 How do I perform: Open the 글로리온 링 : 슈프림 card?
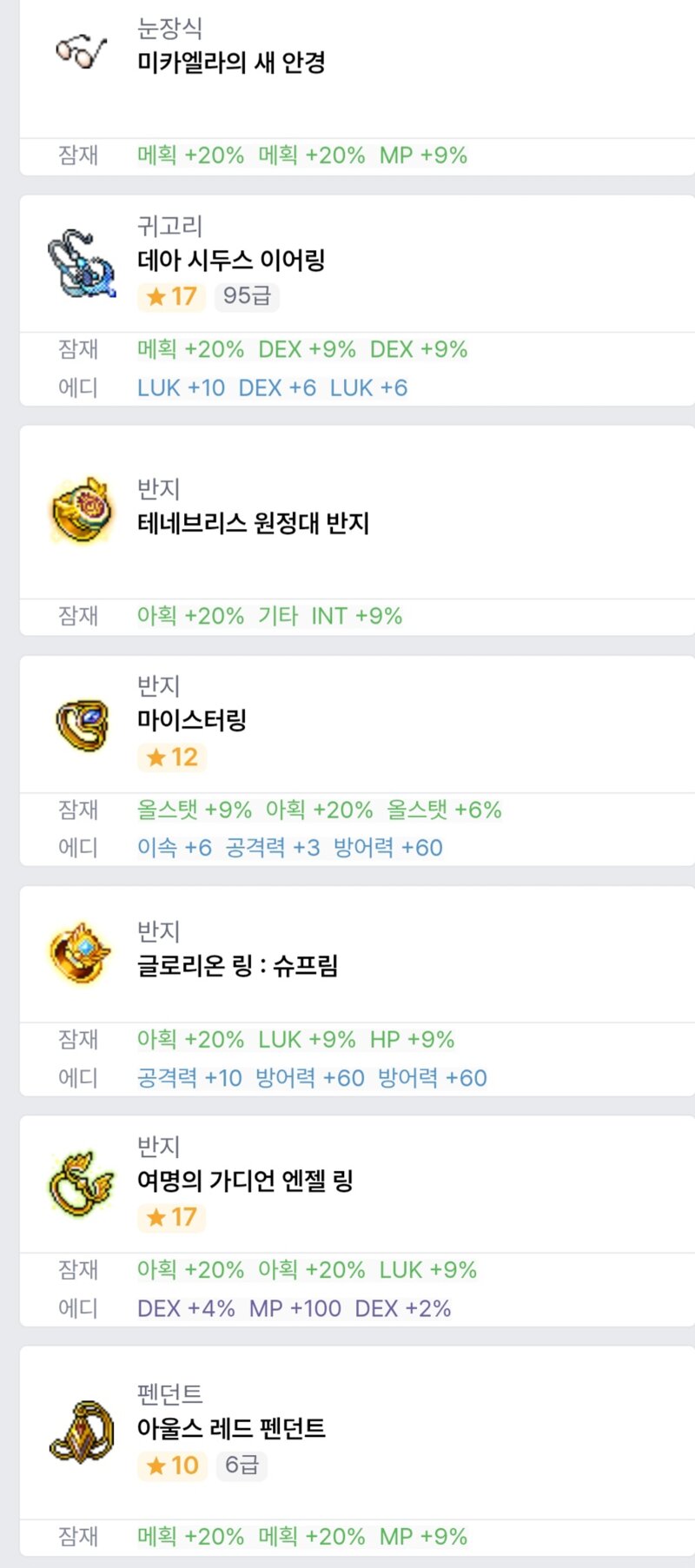[357, 991]
